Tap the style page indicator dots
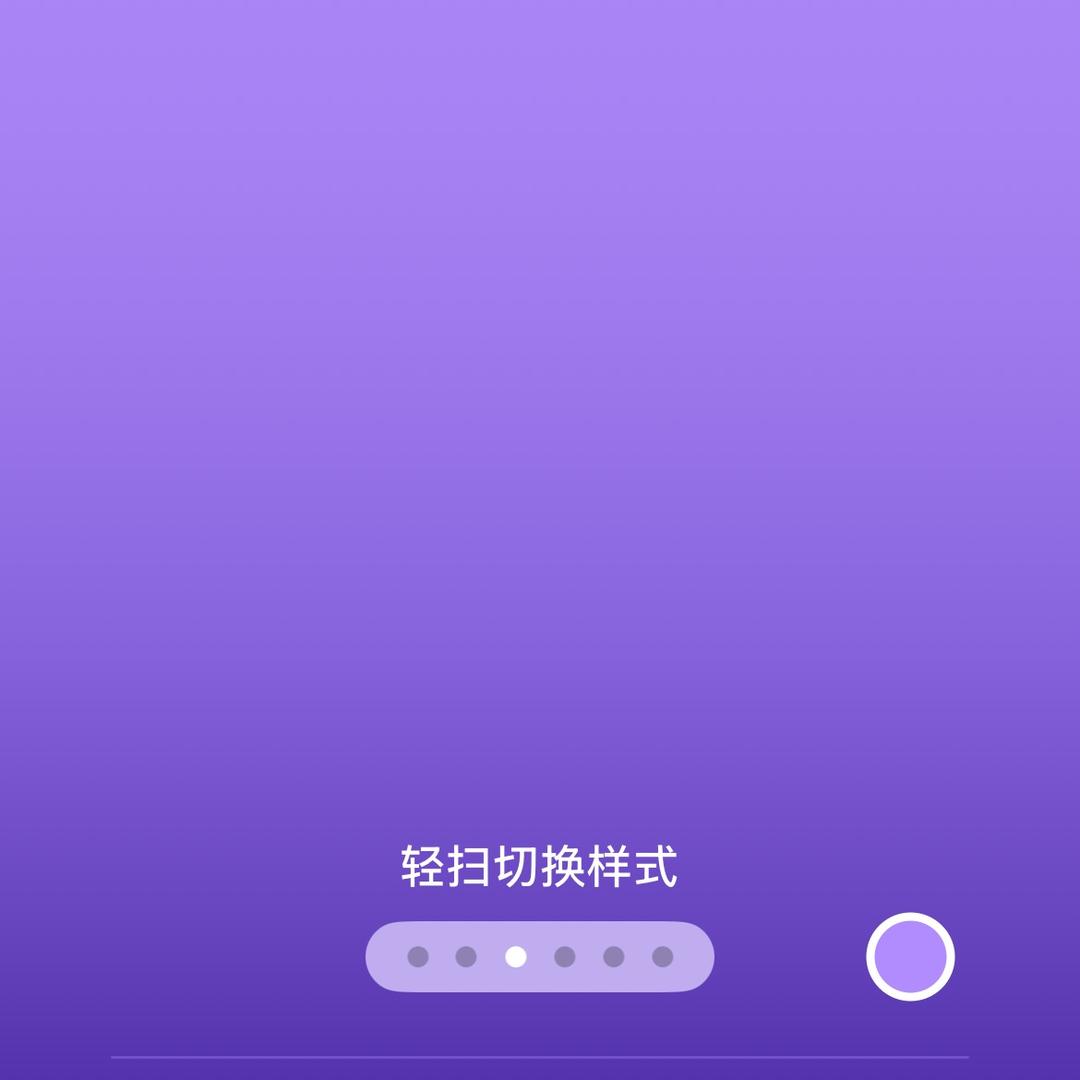 click(x=540, y=957)
